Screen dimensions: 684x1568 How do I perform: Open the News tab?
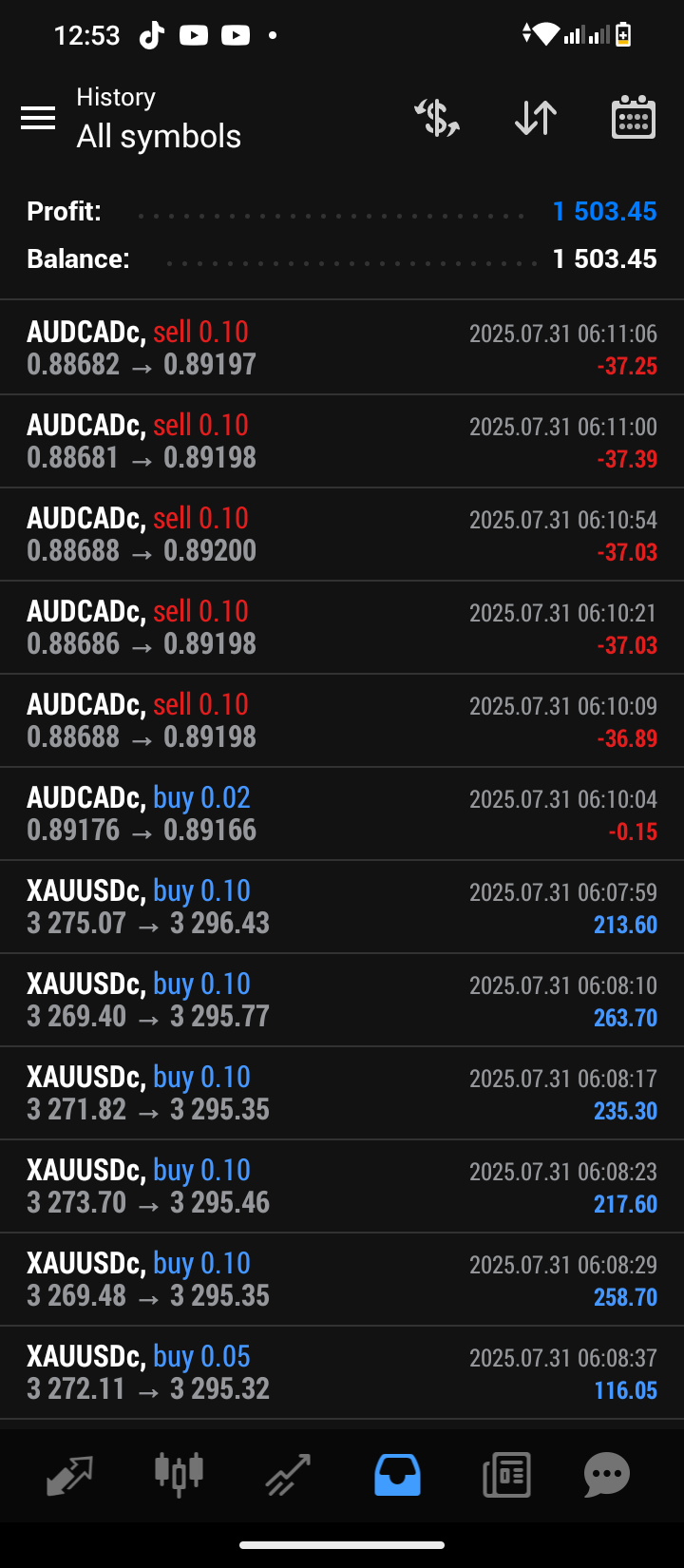point(506,1476)
